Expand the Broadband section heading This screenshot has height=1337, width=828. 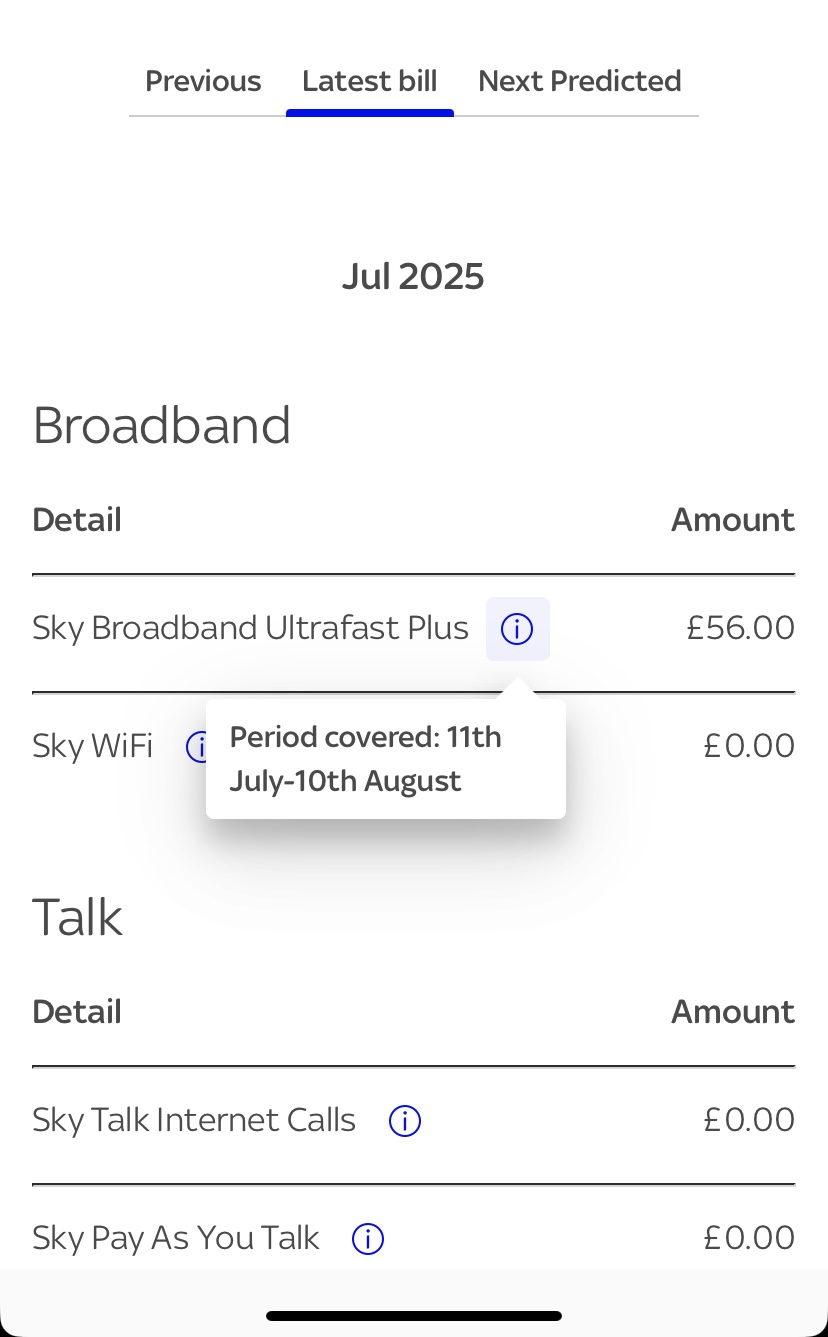click(x=162, y=425)
